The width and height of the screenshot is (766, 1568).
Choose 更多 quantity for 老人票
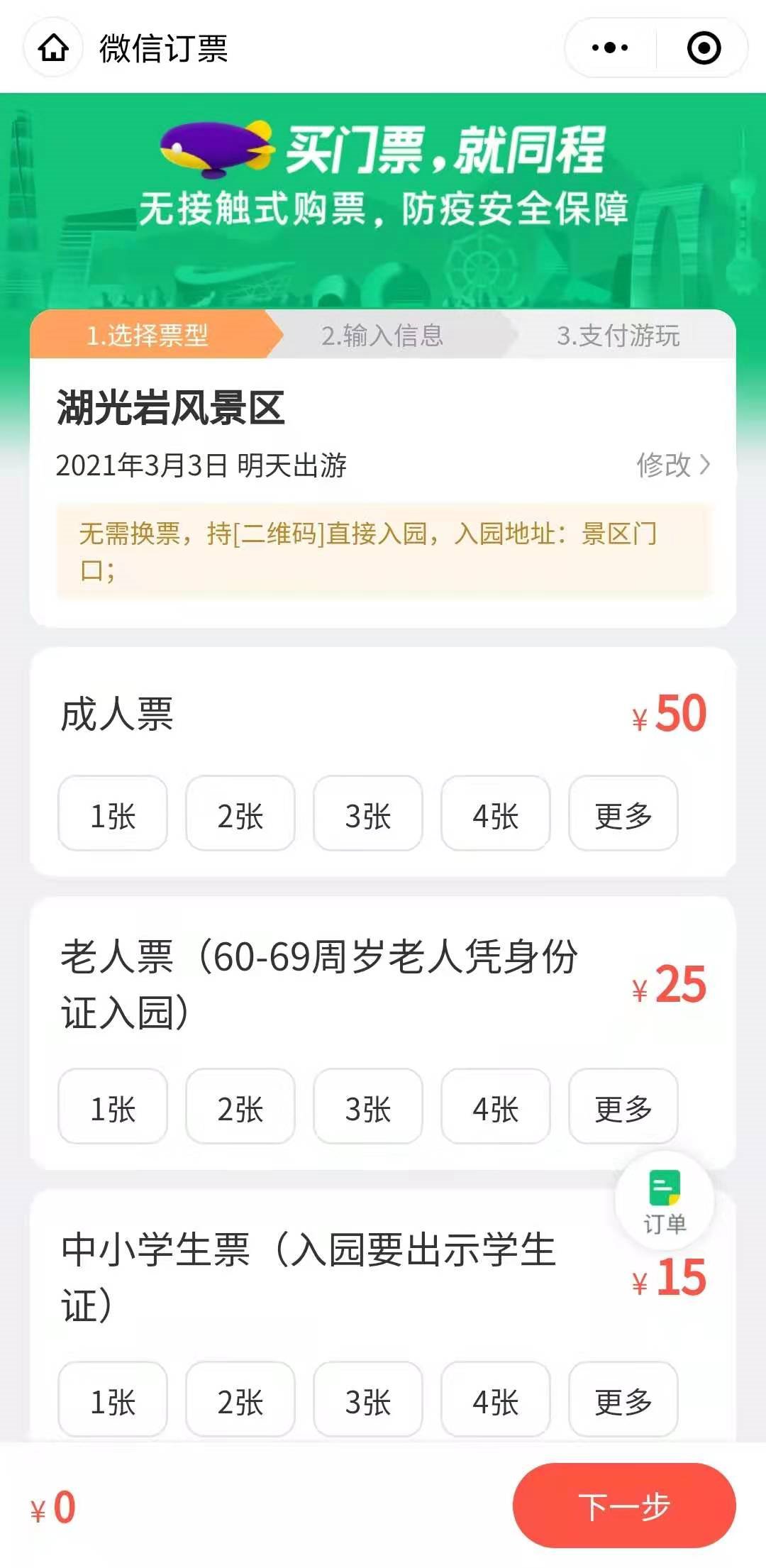tap(623, 1108)
